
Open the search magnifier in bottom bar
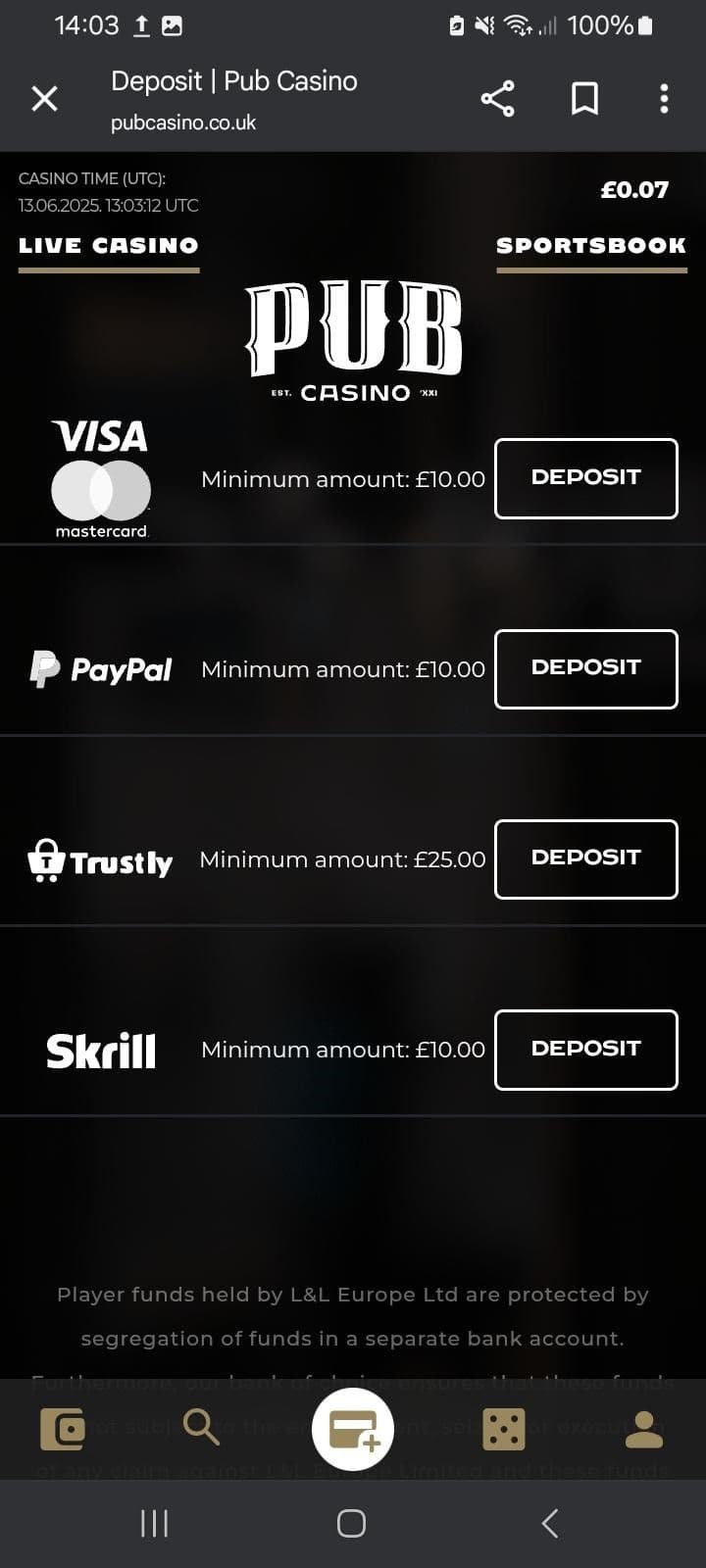pyautogui.click(x=201, y=1427)
